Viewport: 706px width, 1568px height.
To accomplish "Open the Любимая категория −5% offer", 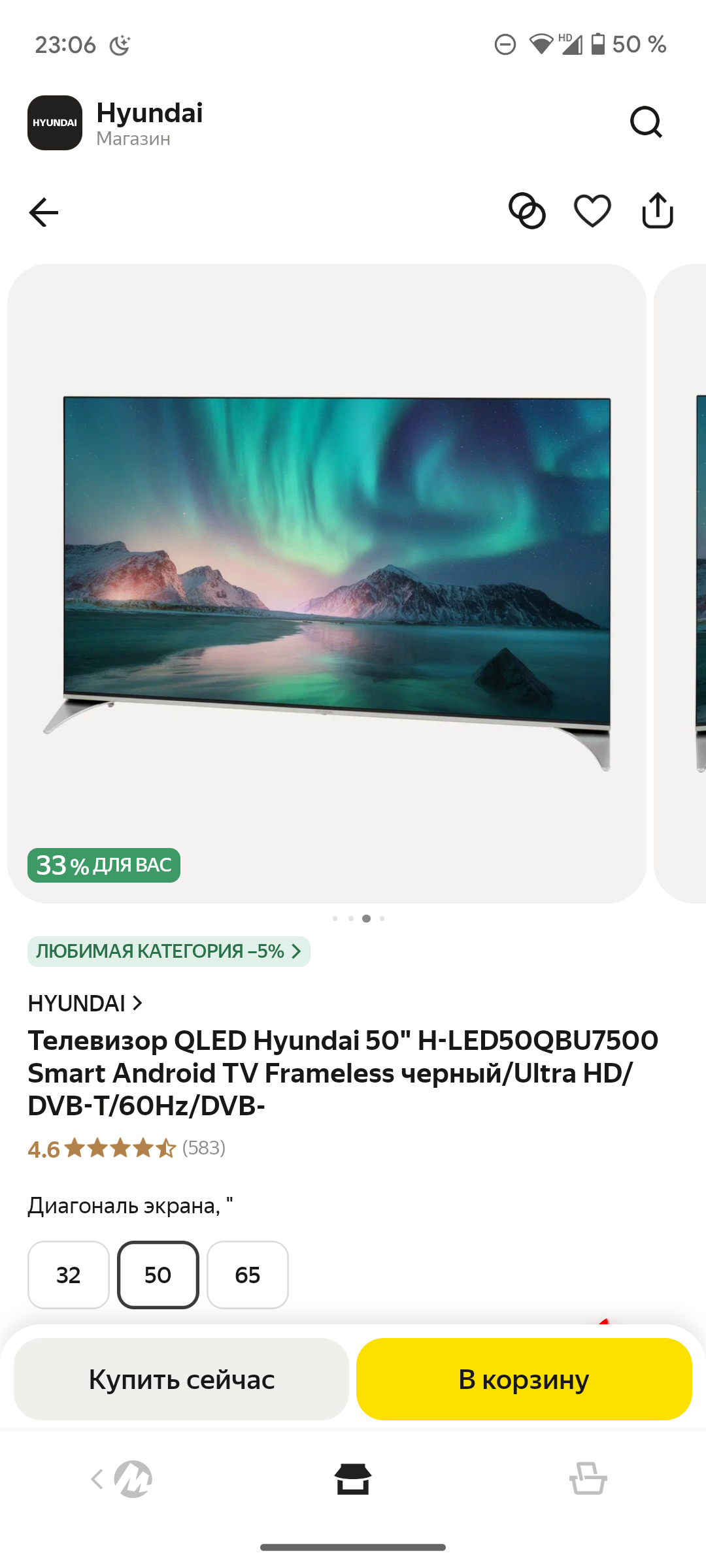I will point(169,951).
